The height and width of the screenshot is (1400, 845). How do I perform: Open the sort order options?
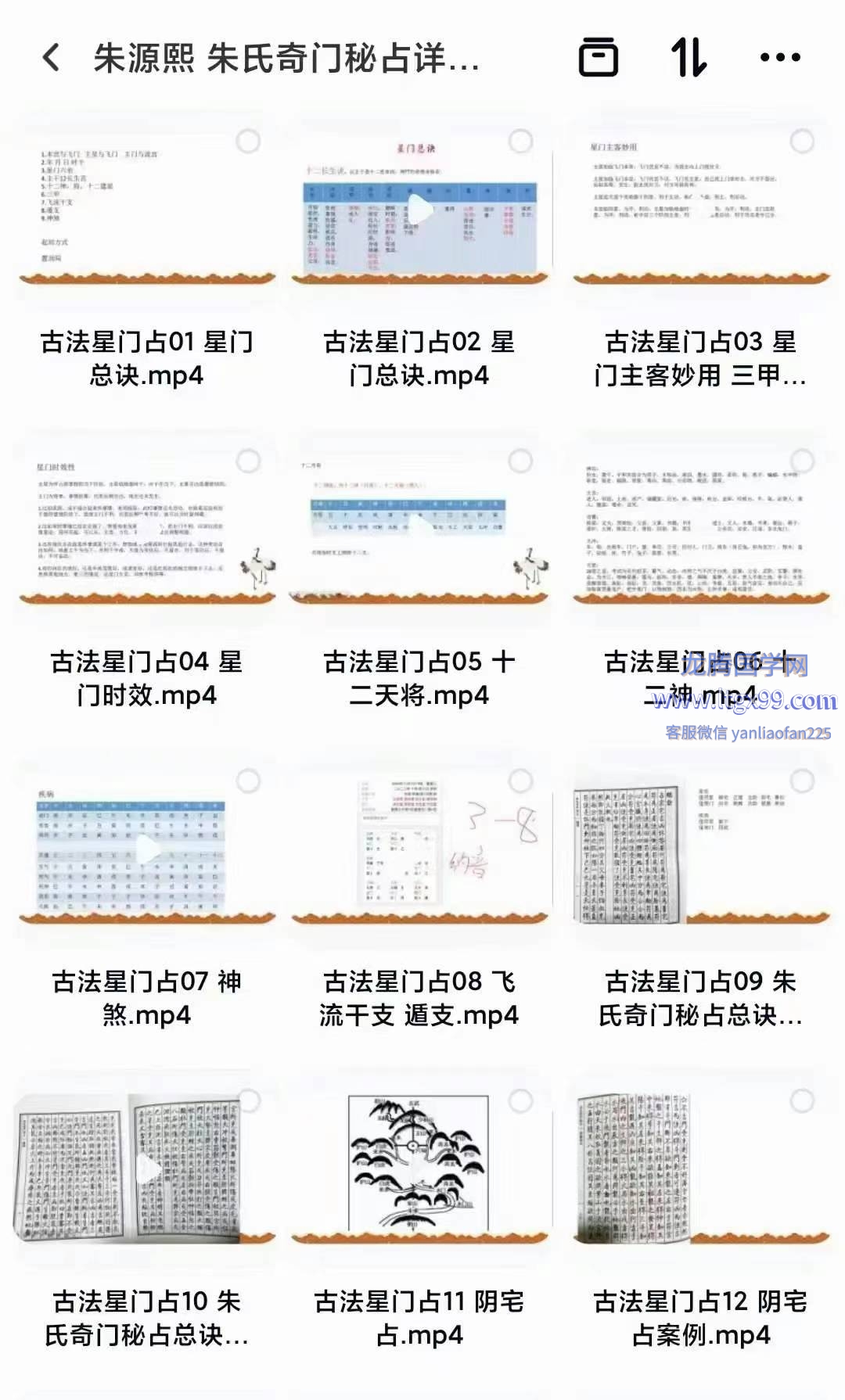click(x=689, y=57)
